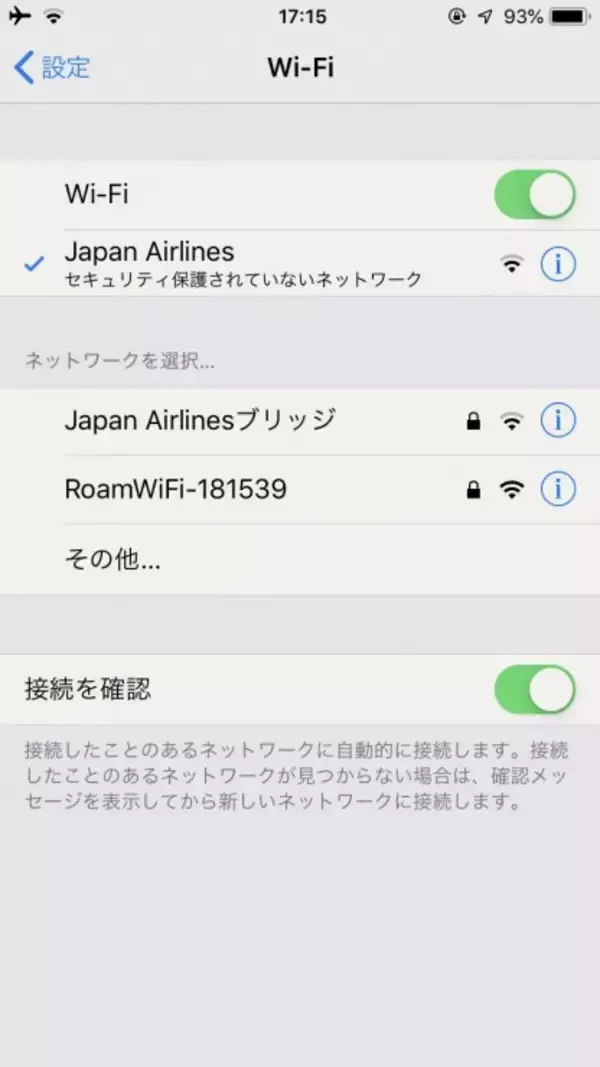Select the connected Japan Airlines network row

click(240, 263)
